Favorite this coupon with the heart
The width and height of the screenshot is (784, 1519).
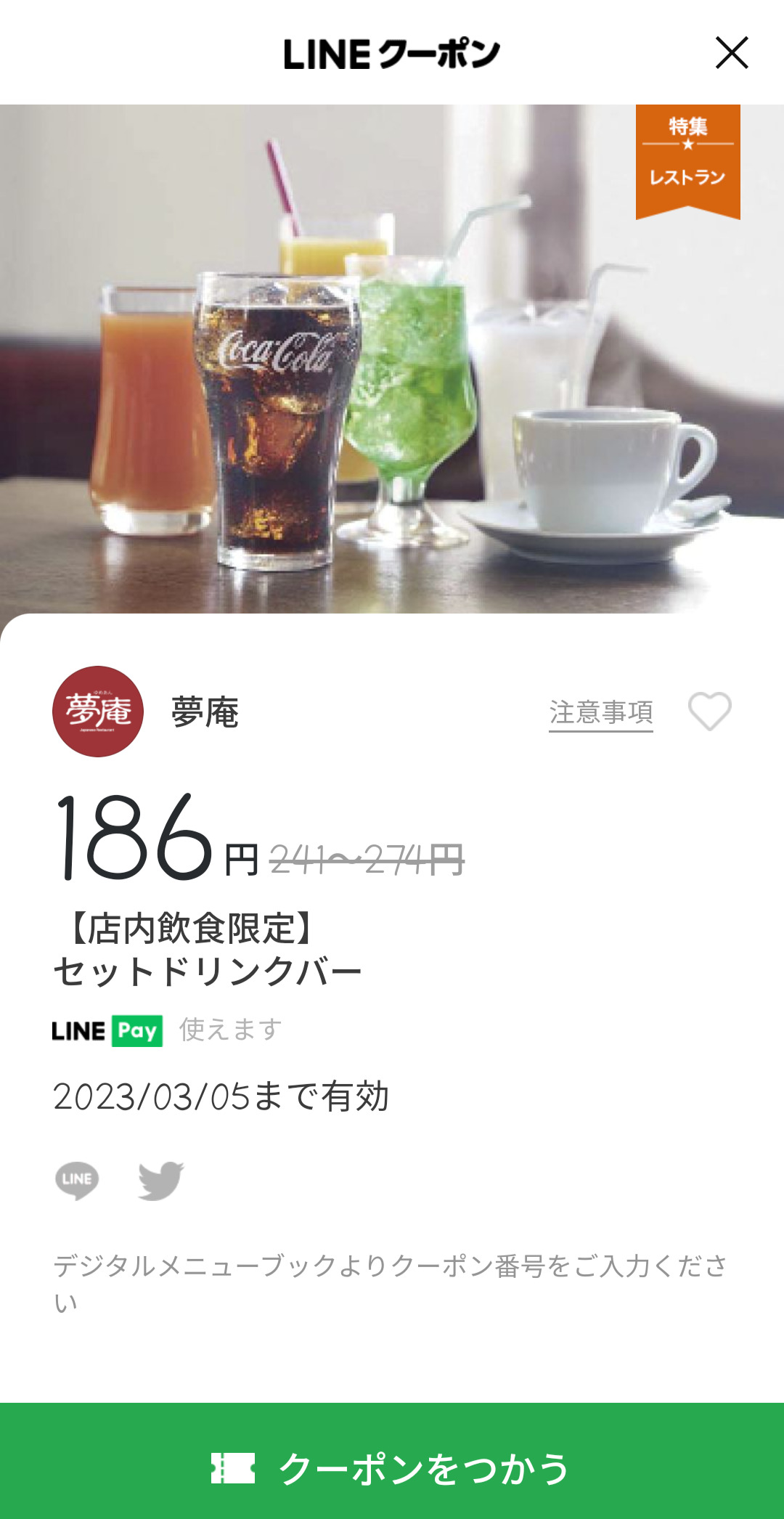point(709,712)
